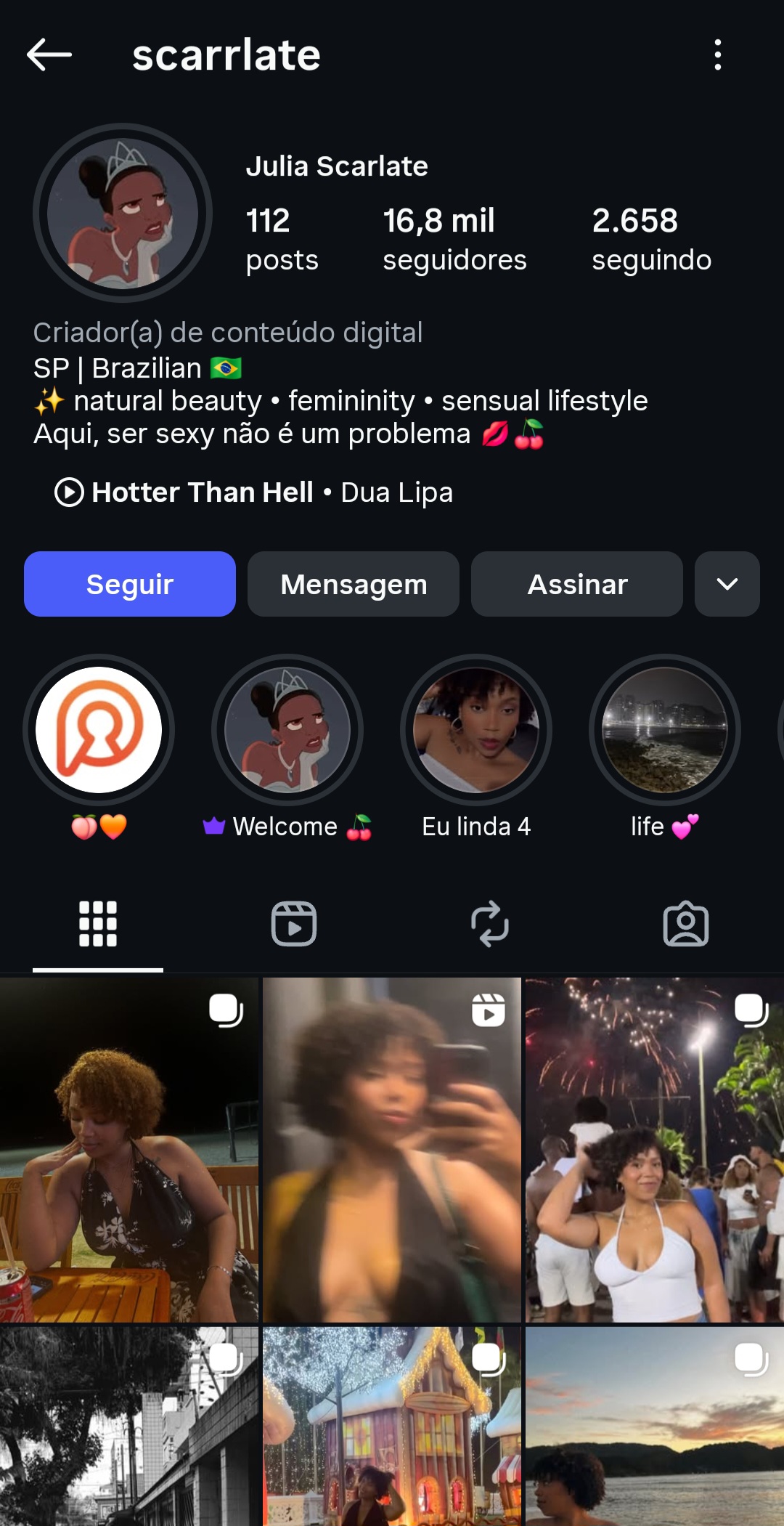Tap the profile picture avatar
The width and height of the screenshot is (784, 1526).
pos(123,214)
